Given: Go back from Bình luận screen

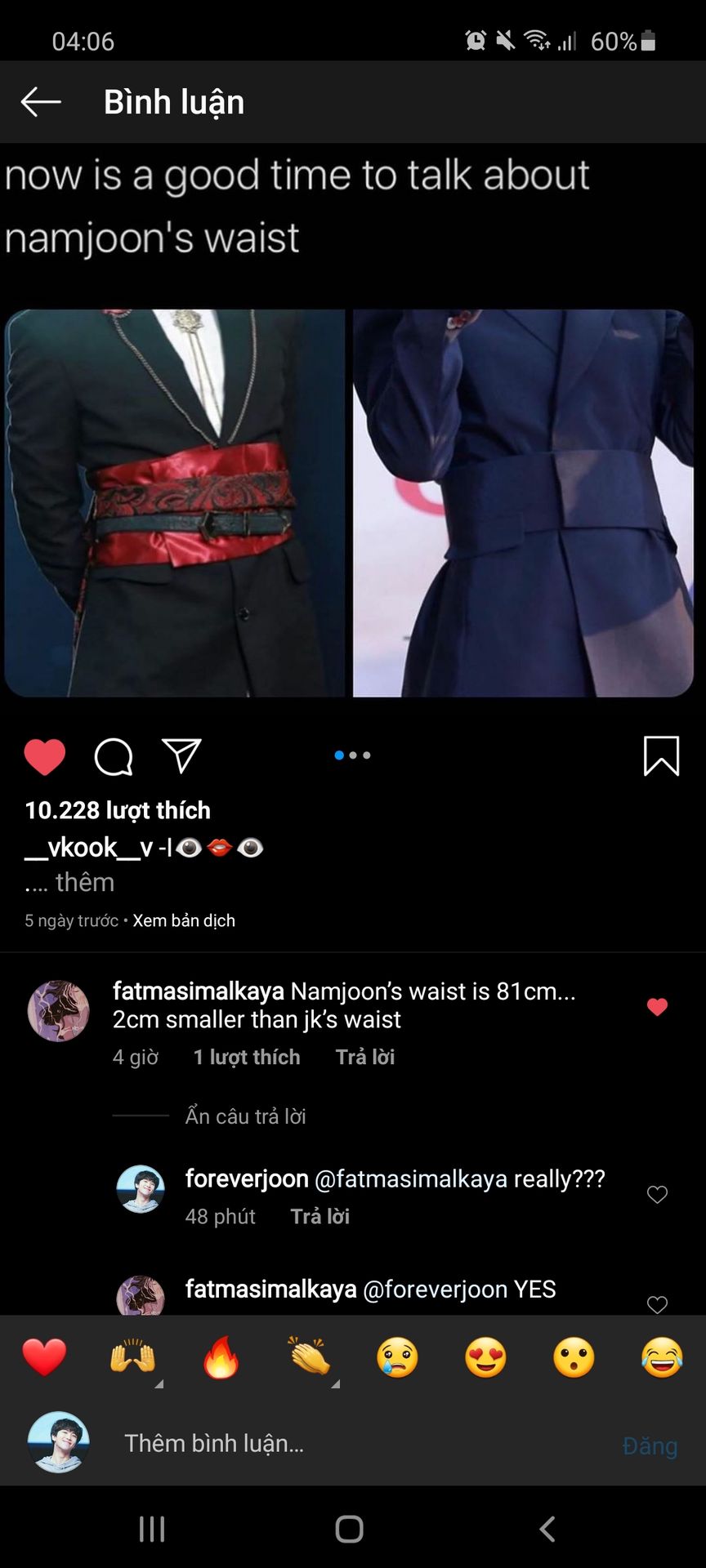Looking at the screenshot, I should (x=41, y=102).
